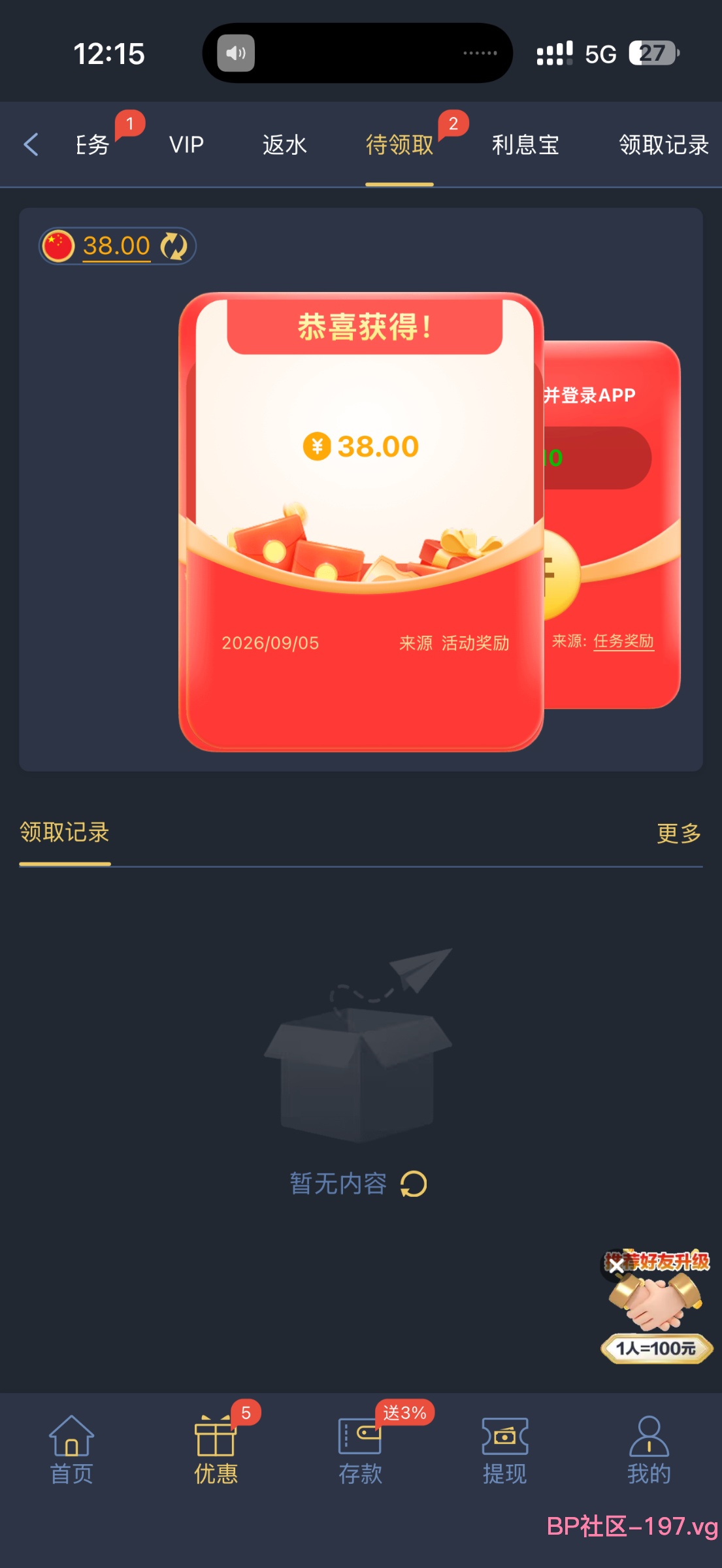This screenshot has width=722, height=1568.
Task: Open the VIP tab
Action: coord(186,144)
